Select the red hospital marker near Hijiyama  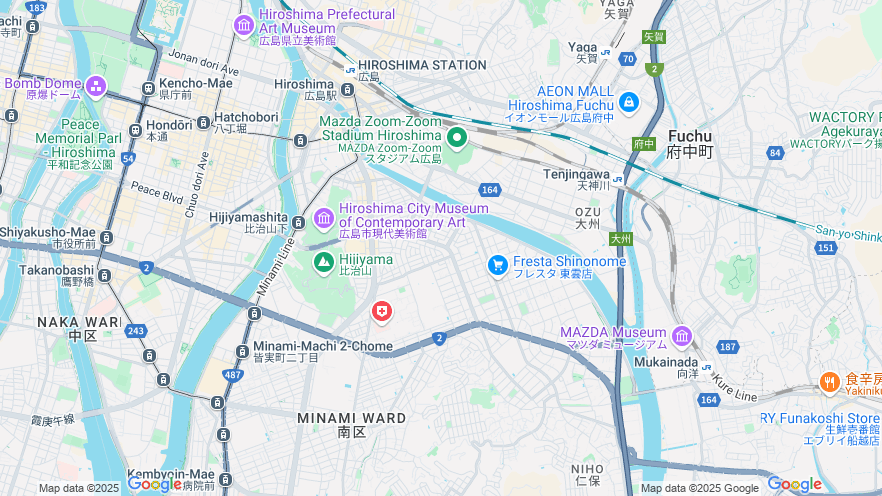click(x=381, y=312)
